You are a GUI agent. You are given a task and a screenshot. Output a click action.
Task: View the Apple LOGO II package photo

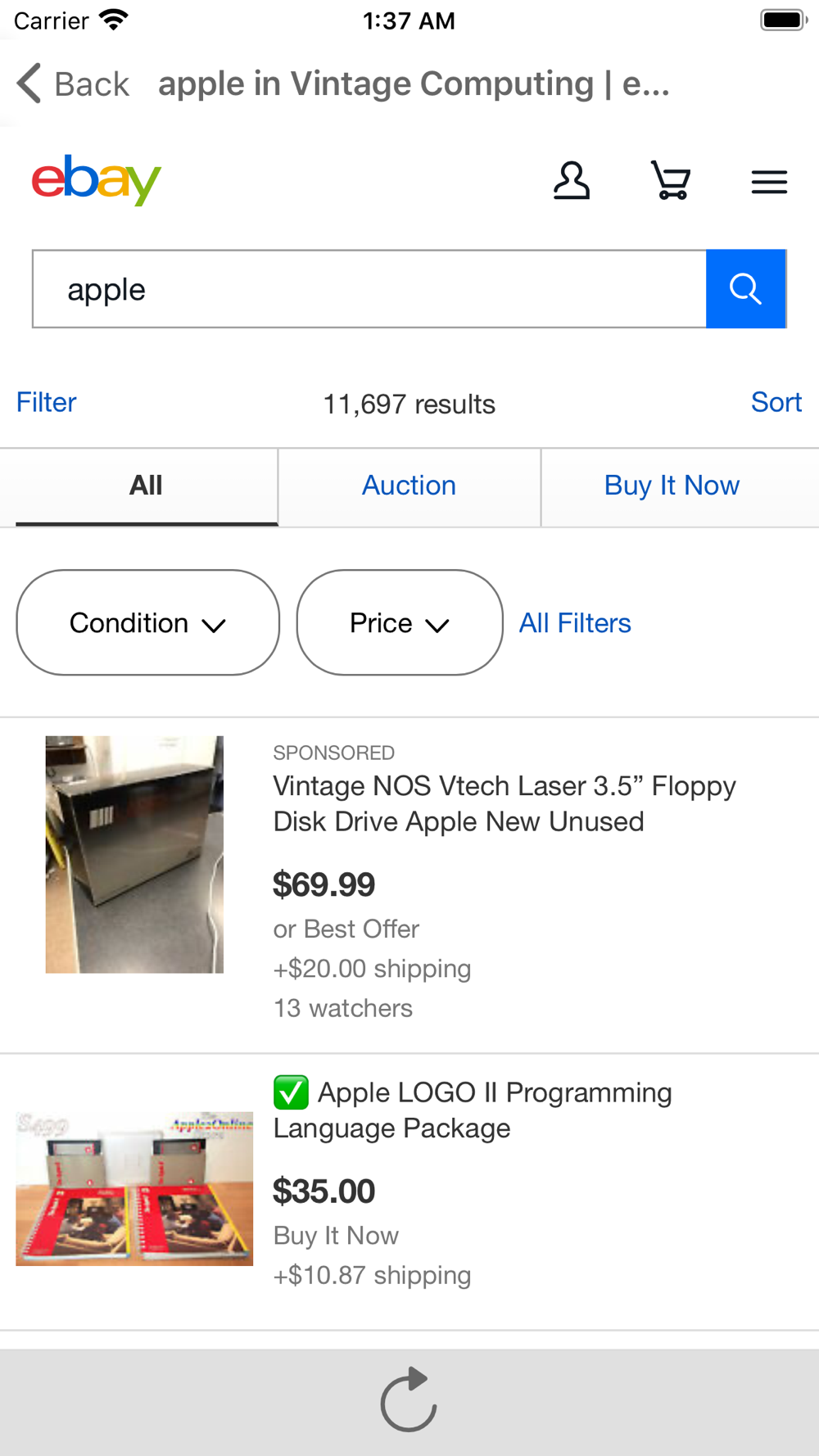134,1188
